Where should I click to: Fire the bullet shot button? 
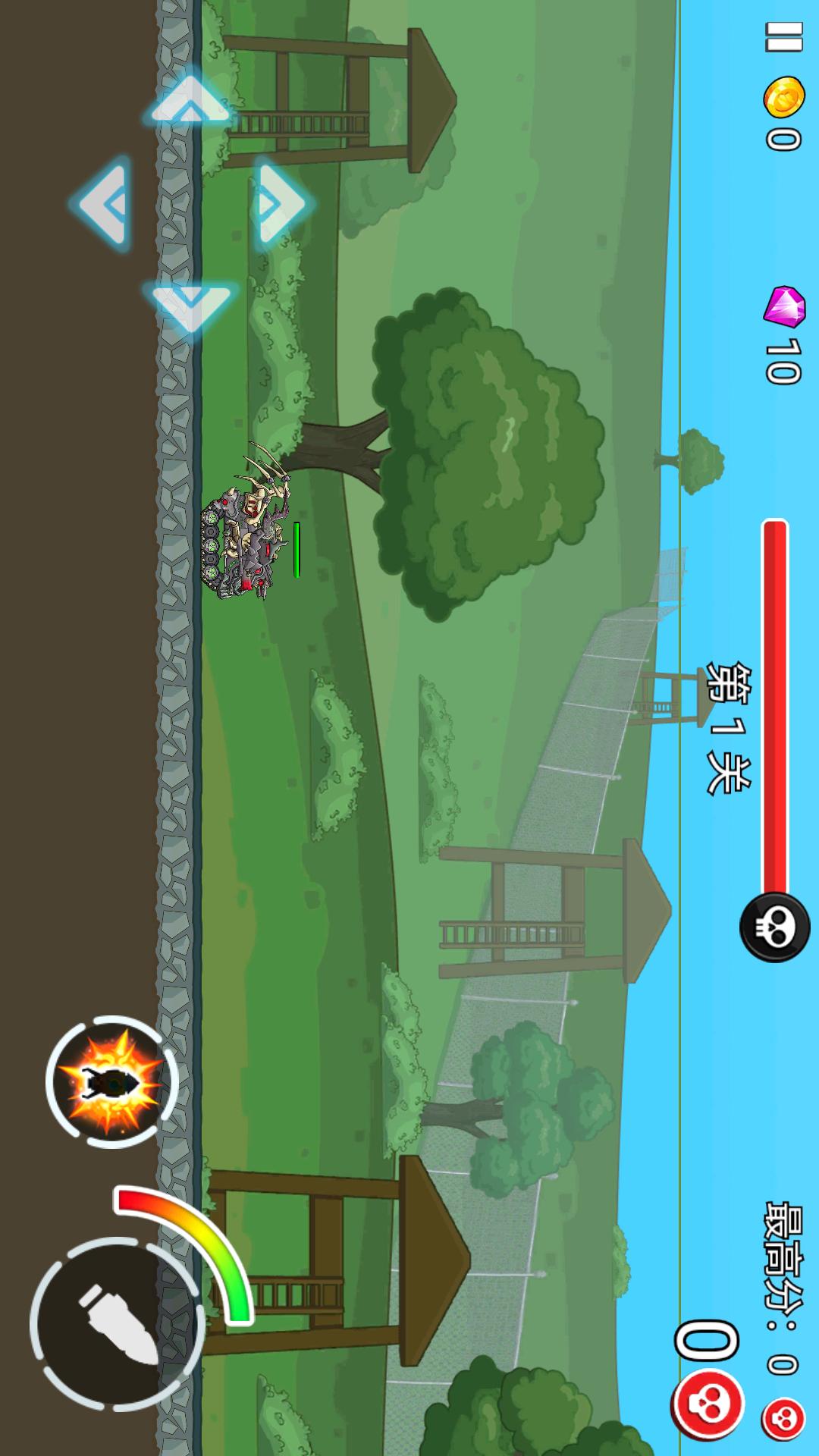[x=118, y=1324]
